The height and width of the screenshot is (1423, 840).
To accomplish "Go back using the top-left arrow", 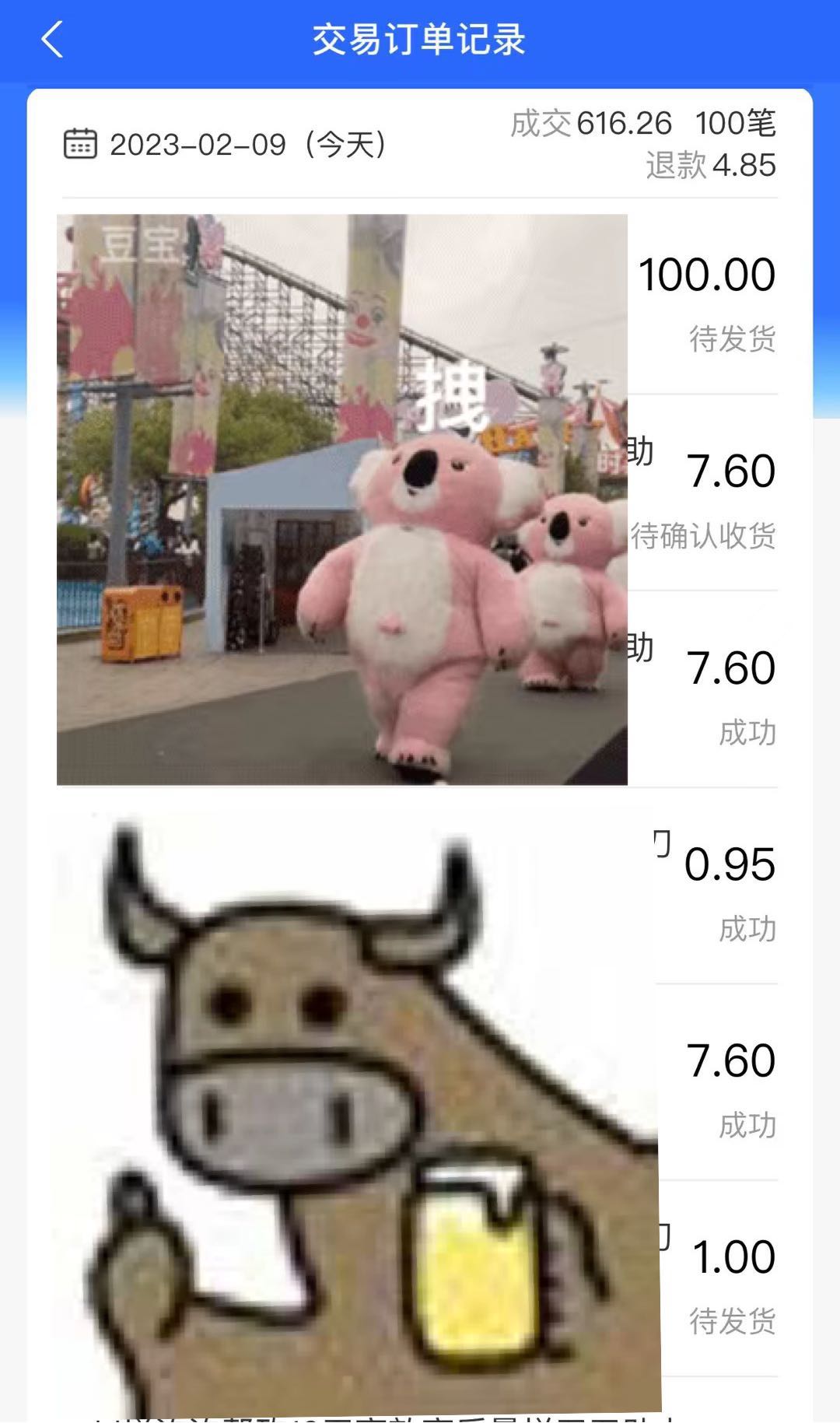I will (52, 40).
